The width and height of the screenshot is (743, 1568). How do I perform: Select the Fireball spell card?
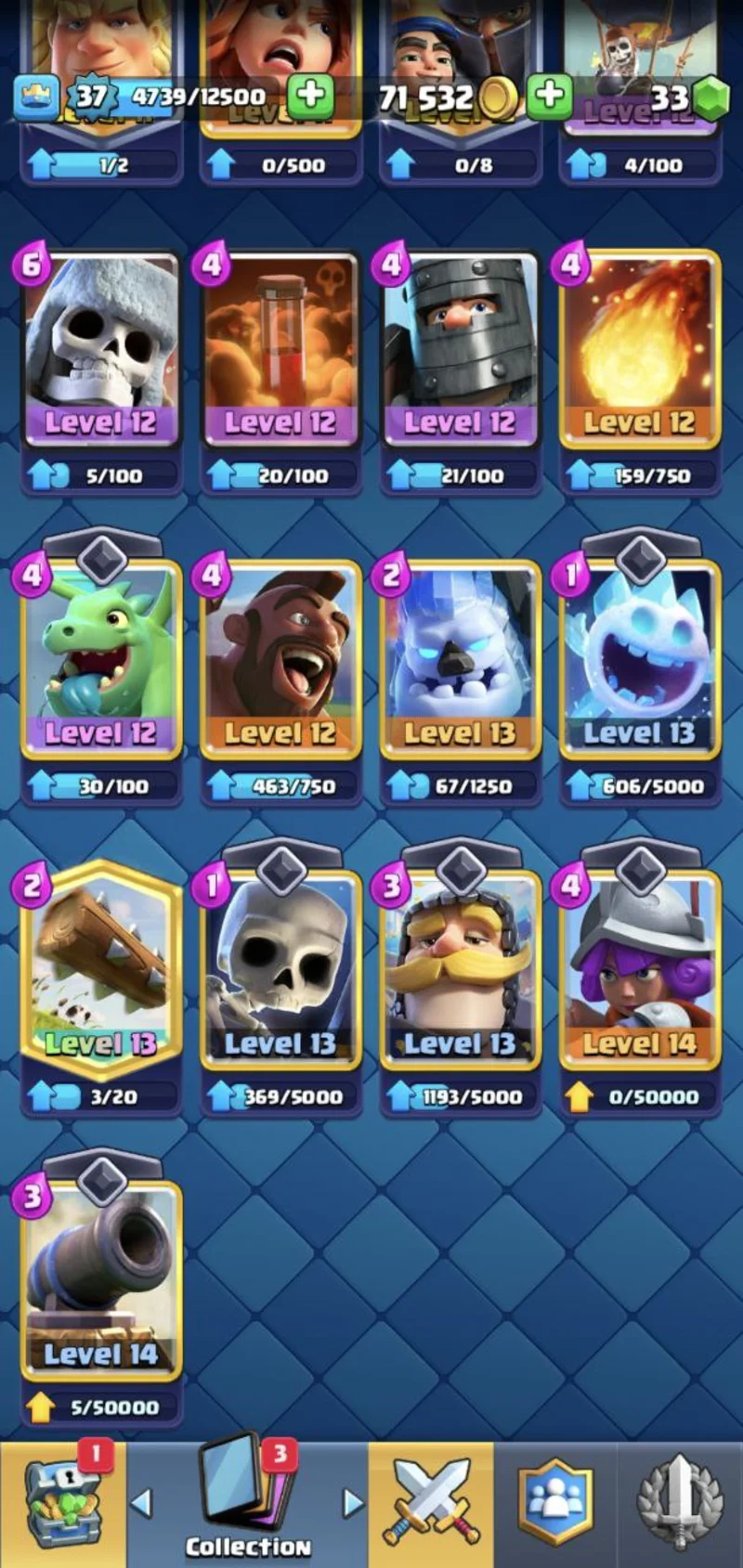click(640, 348)
